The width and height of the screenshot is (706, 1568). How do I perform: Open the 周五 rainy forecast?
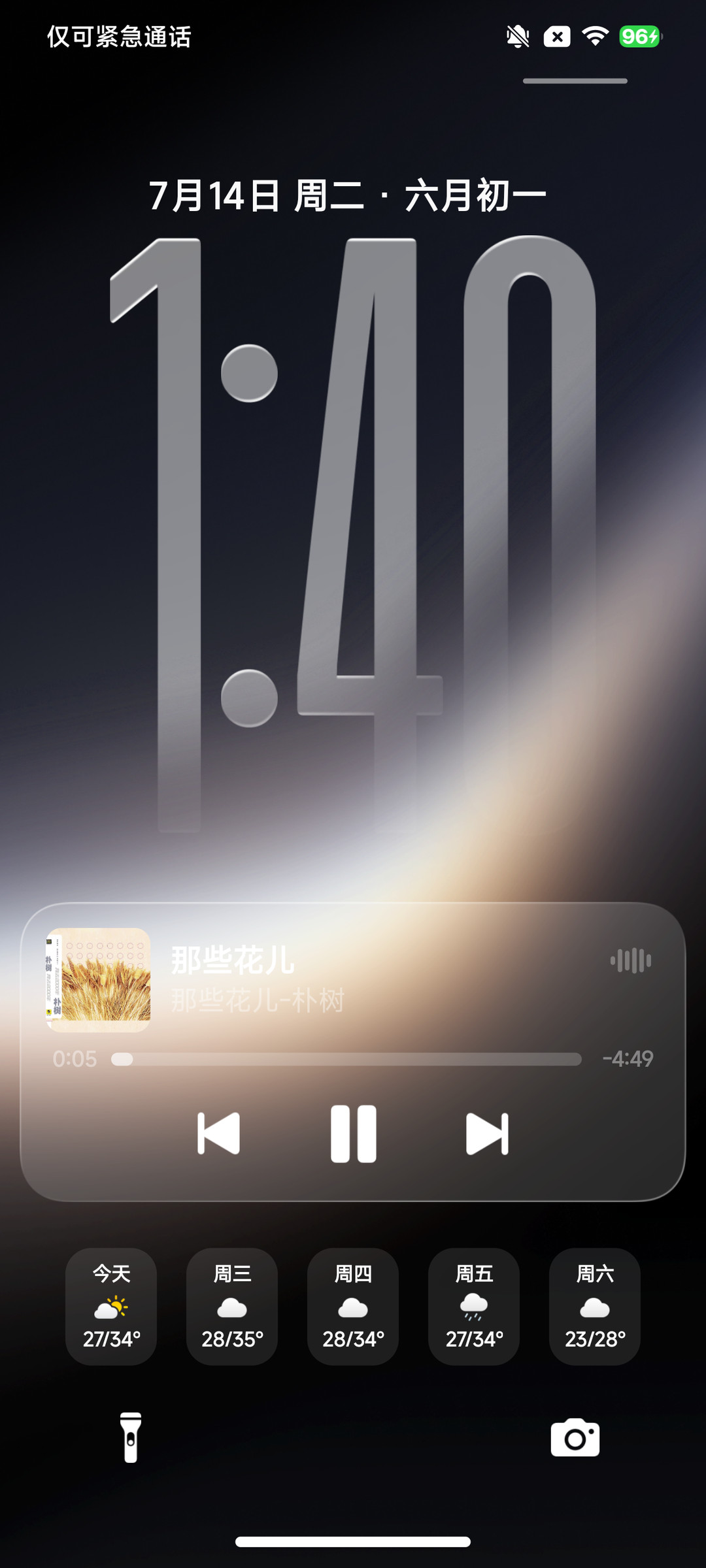tap(474, 1307)
